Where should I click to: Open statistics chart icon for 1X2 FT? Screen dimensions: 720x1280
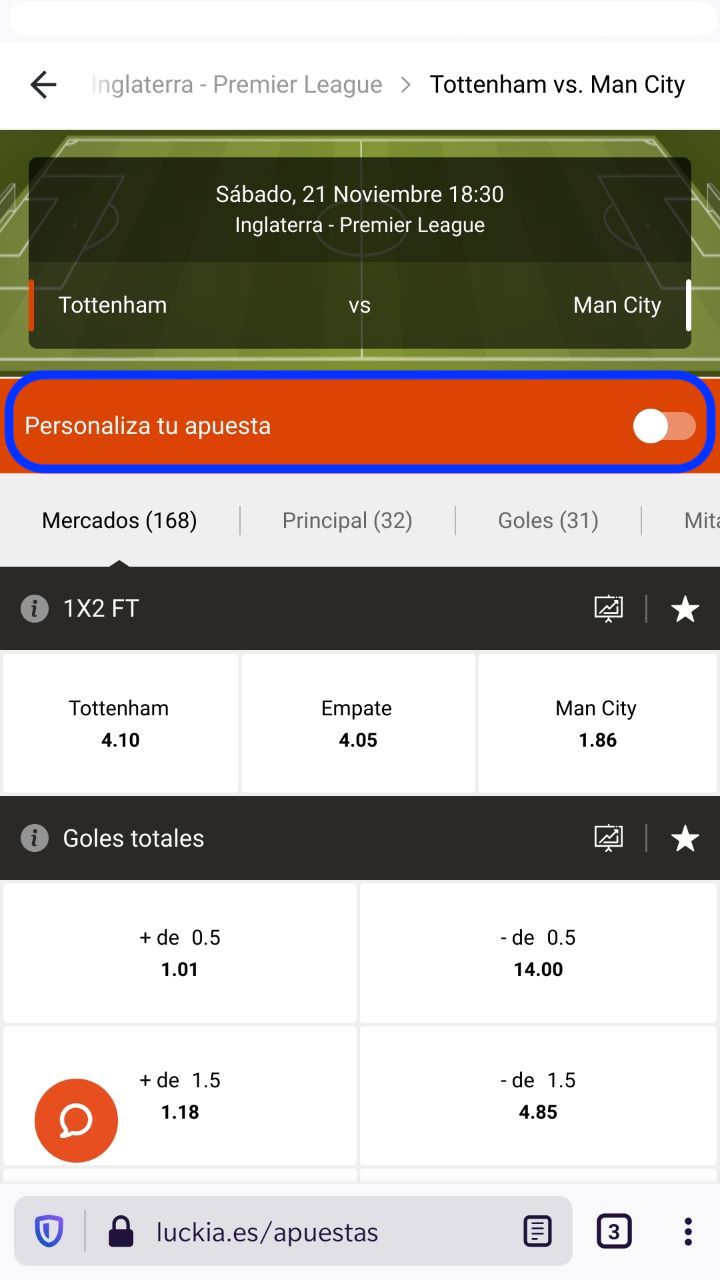click(x=608, y=608)
